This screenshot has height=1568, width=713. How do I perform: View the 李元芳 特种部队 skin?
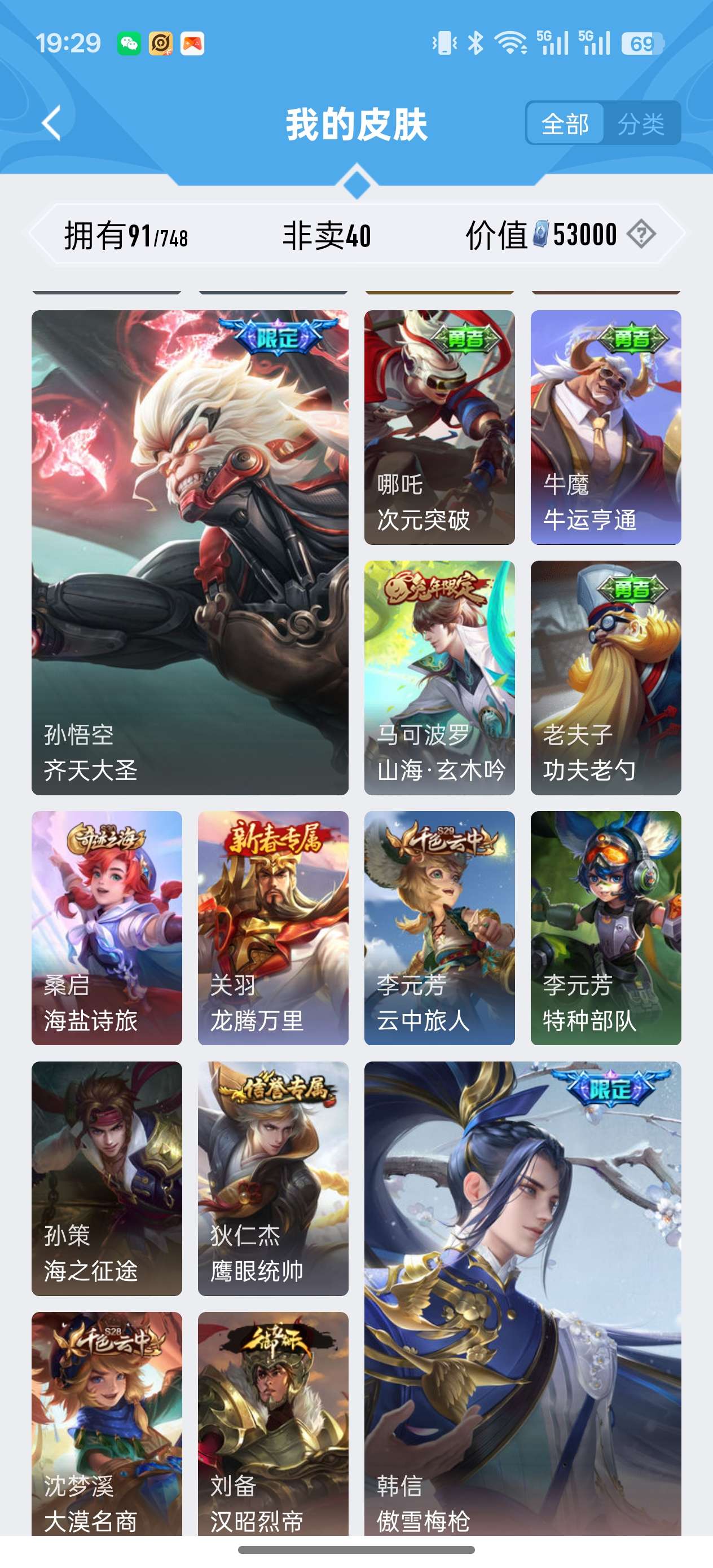click(605, 928)
